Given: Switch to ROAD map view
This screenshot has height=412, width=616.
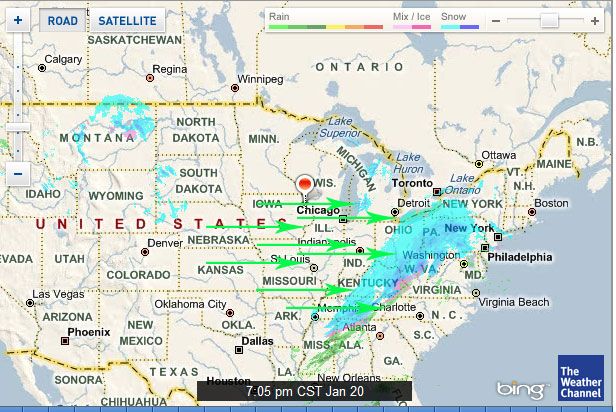Looking at the screenshot, I should pyautogui.click(x=63, y=20).
